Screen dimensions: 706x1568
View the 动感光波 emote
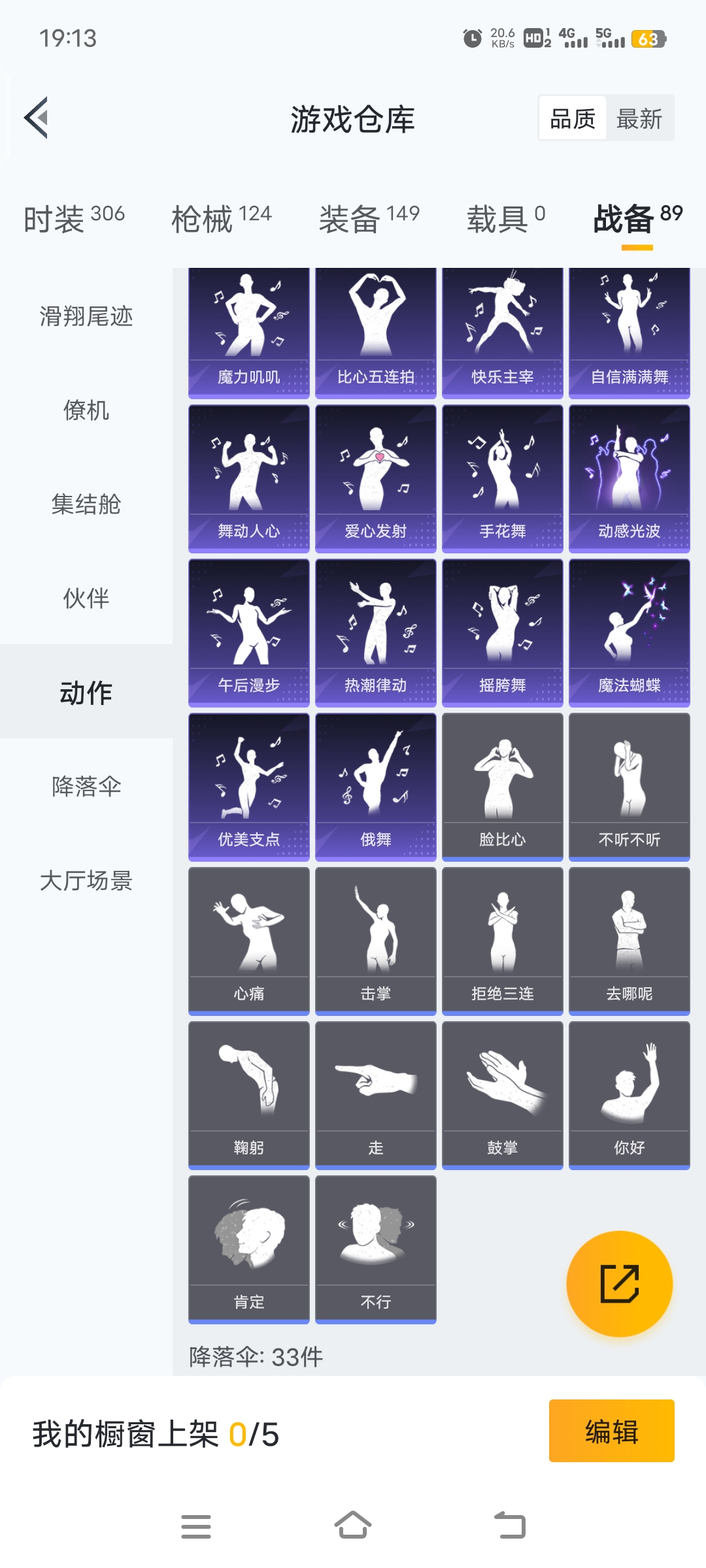629,478
